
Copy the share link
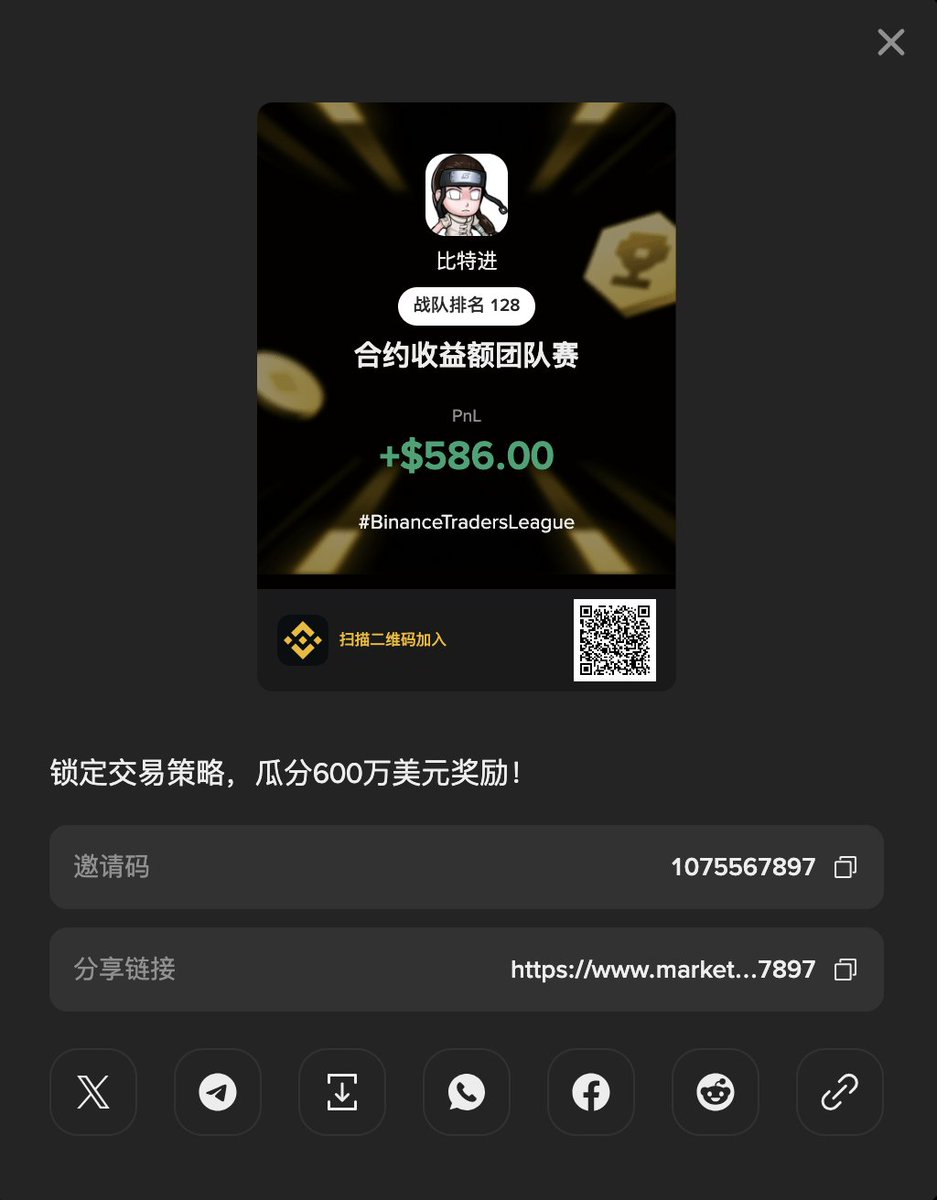(845, 969)
